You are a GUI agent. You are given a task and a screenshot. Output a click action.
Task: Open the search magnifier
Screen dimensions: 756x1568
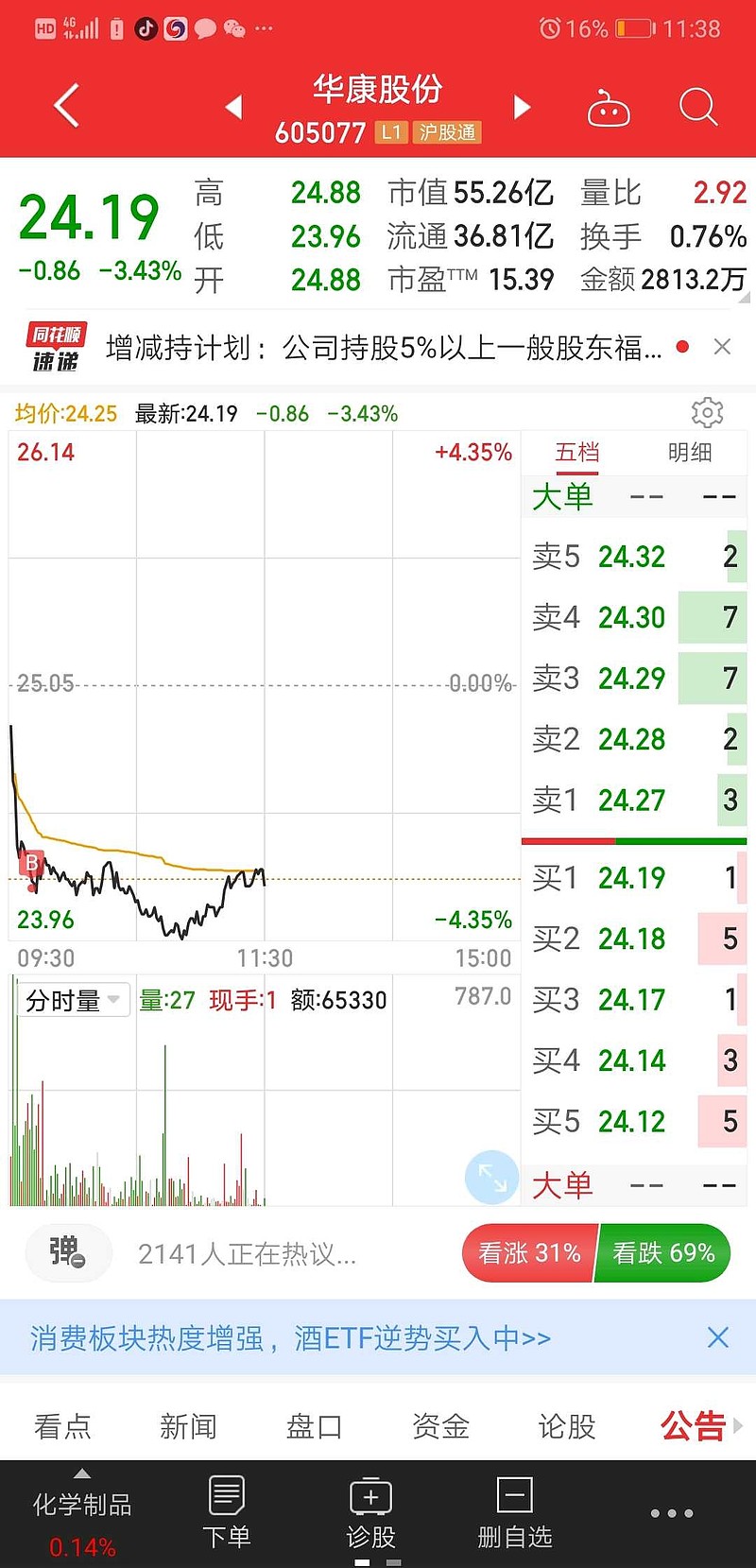(x=698, y=107)
